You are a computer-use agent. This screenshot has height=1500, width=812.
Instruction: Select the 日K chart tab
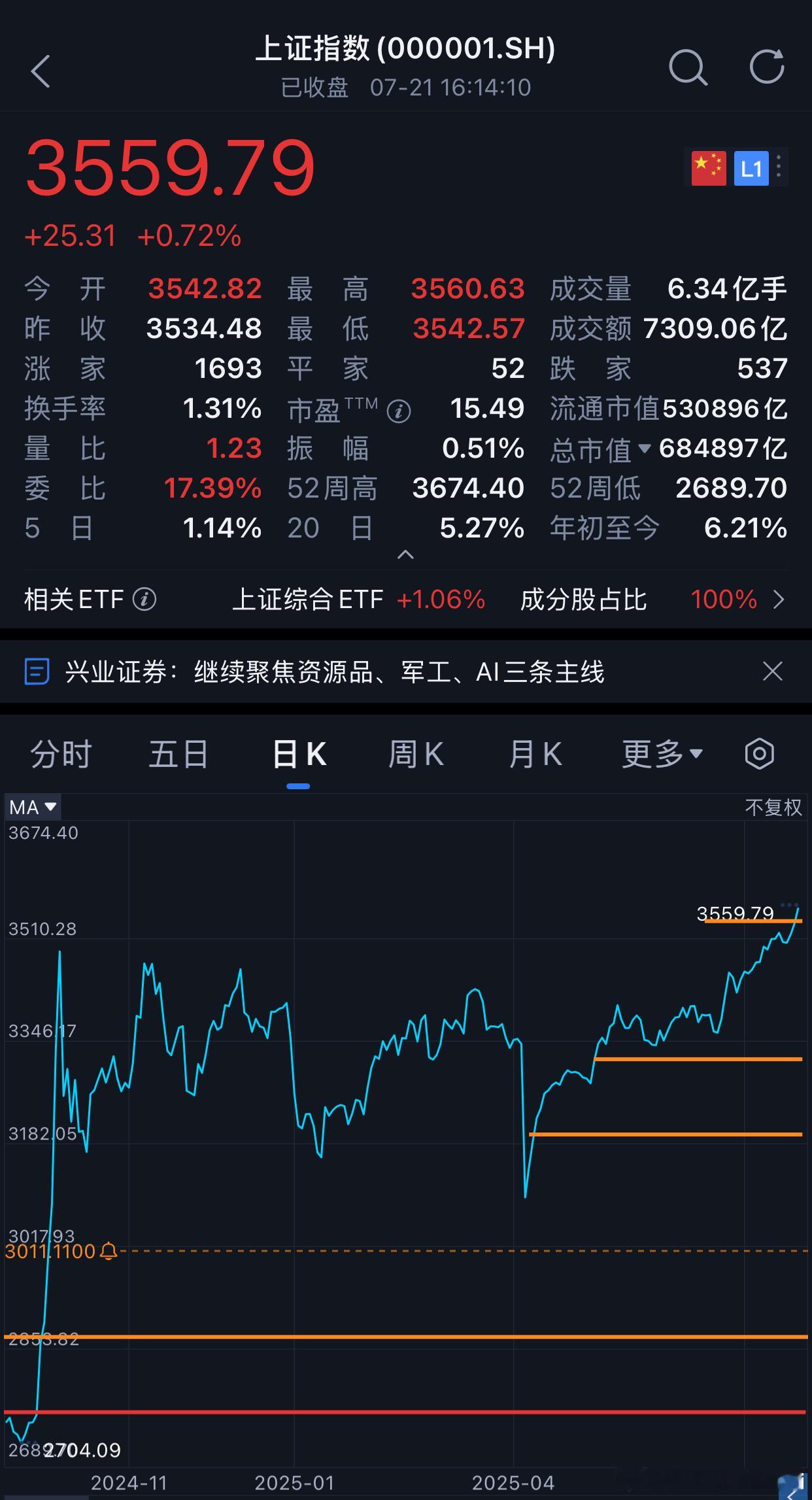[299, 754]
